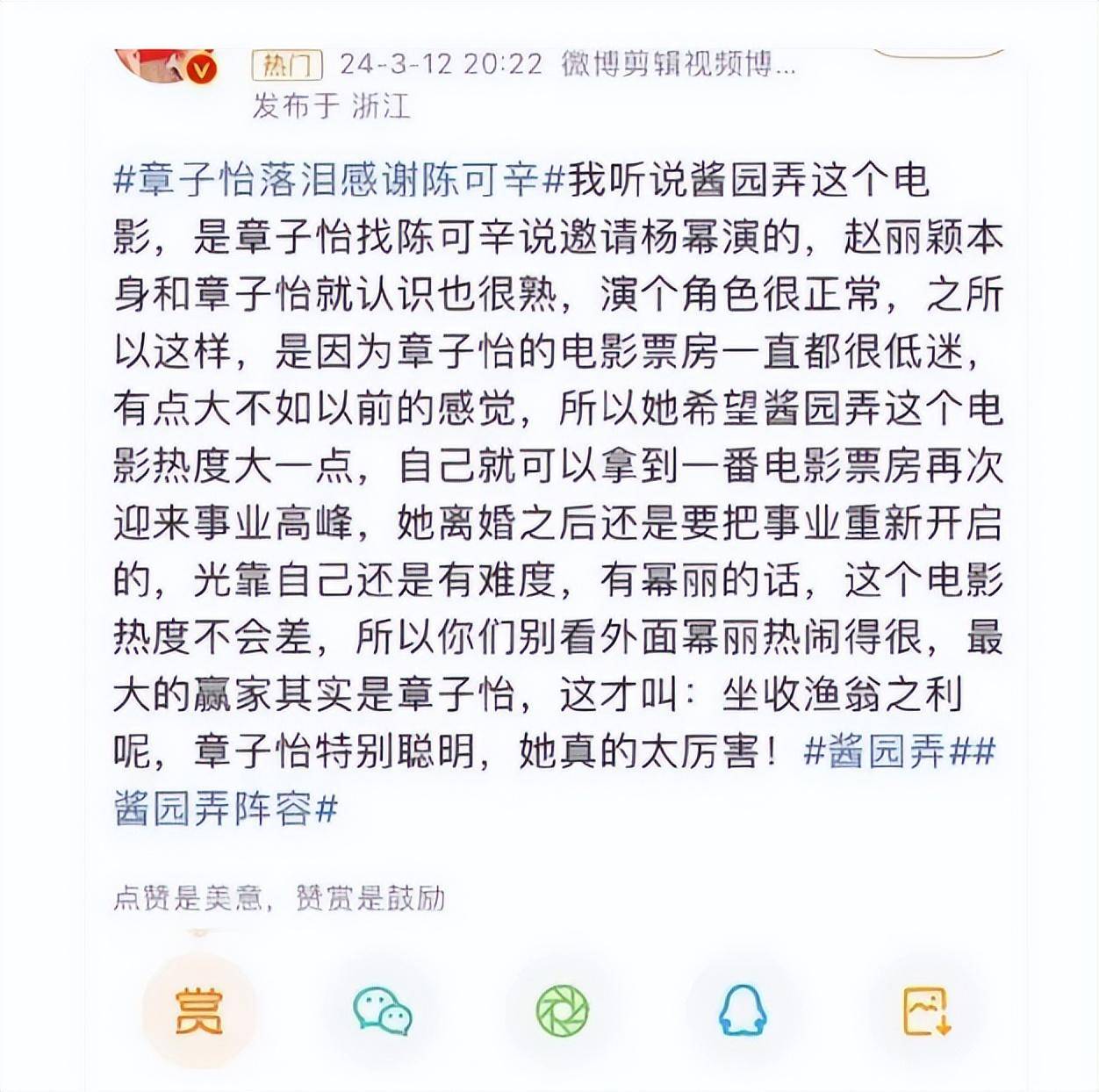Image resolution: width=1099 pixels, height=1092 pixels.
Task: Reward the post with the 赏 button
Action: 199,1010
